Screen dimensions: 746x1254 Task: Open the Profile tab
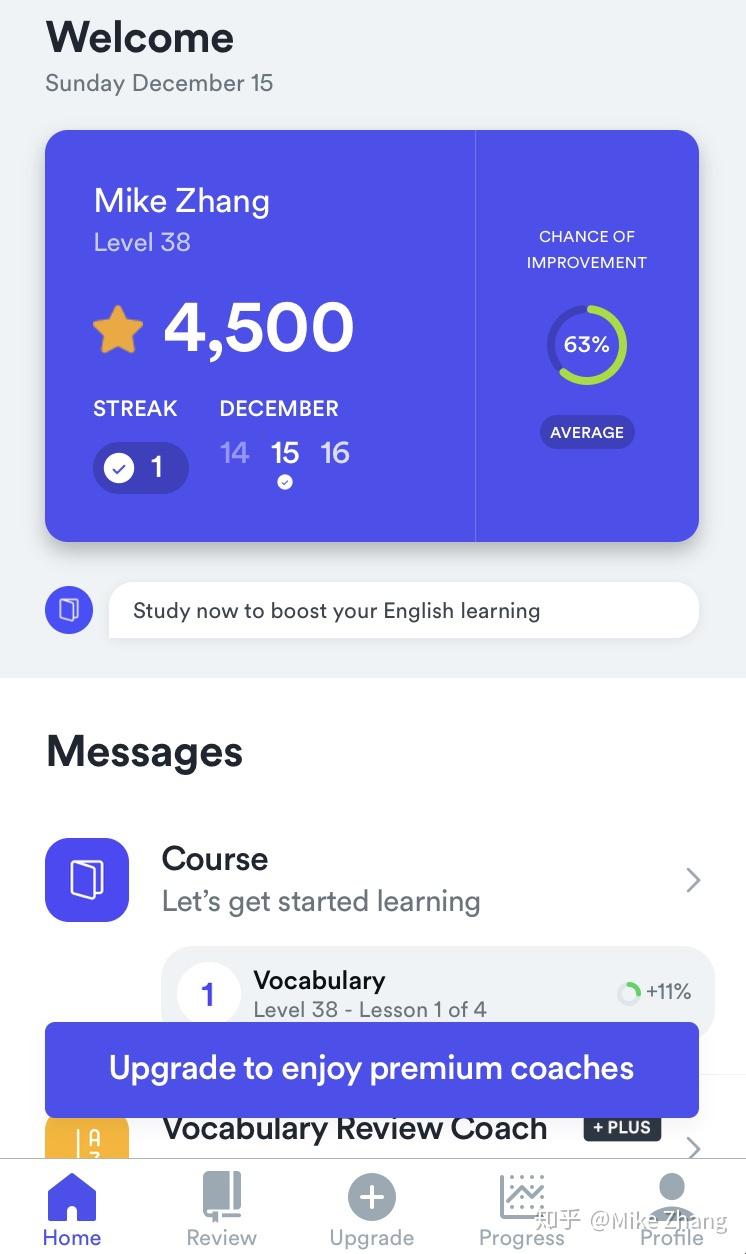coord(671,1209)
